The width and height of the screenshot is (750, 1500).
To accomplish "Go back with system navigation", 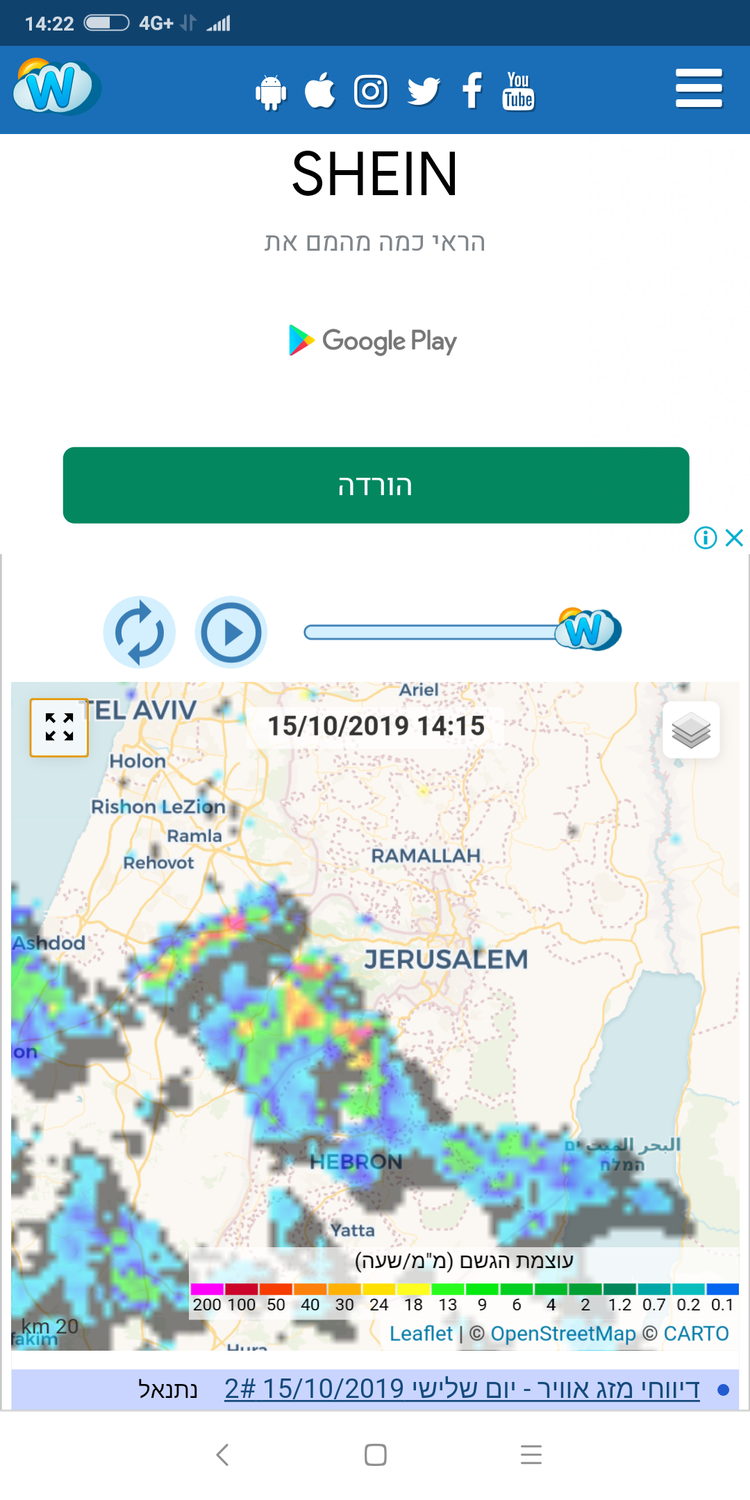I will (223, 1454).
